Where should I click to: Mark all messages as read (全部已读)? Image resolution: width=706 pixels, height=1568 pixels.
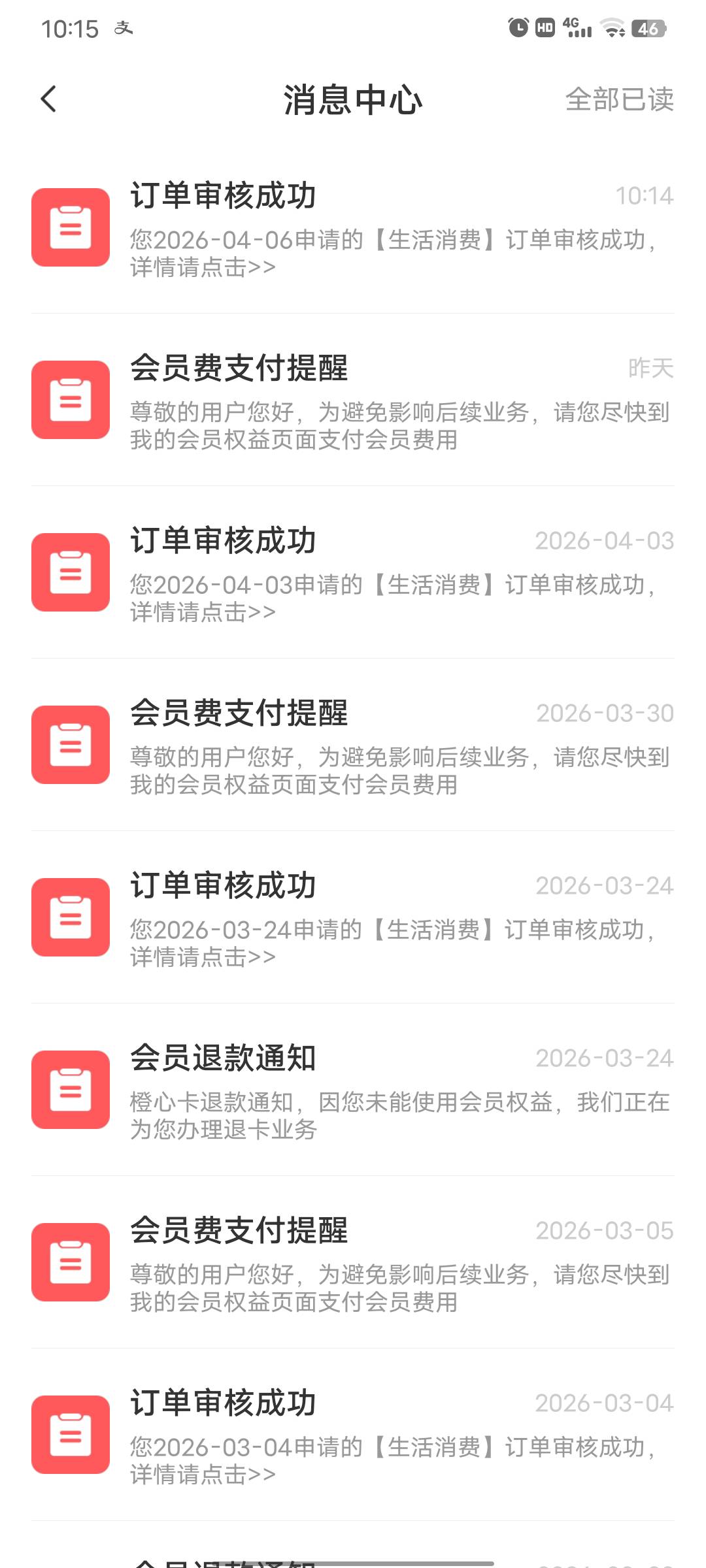point(619,99)
